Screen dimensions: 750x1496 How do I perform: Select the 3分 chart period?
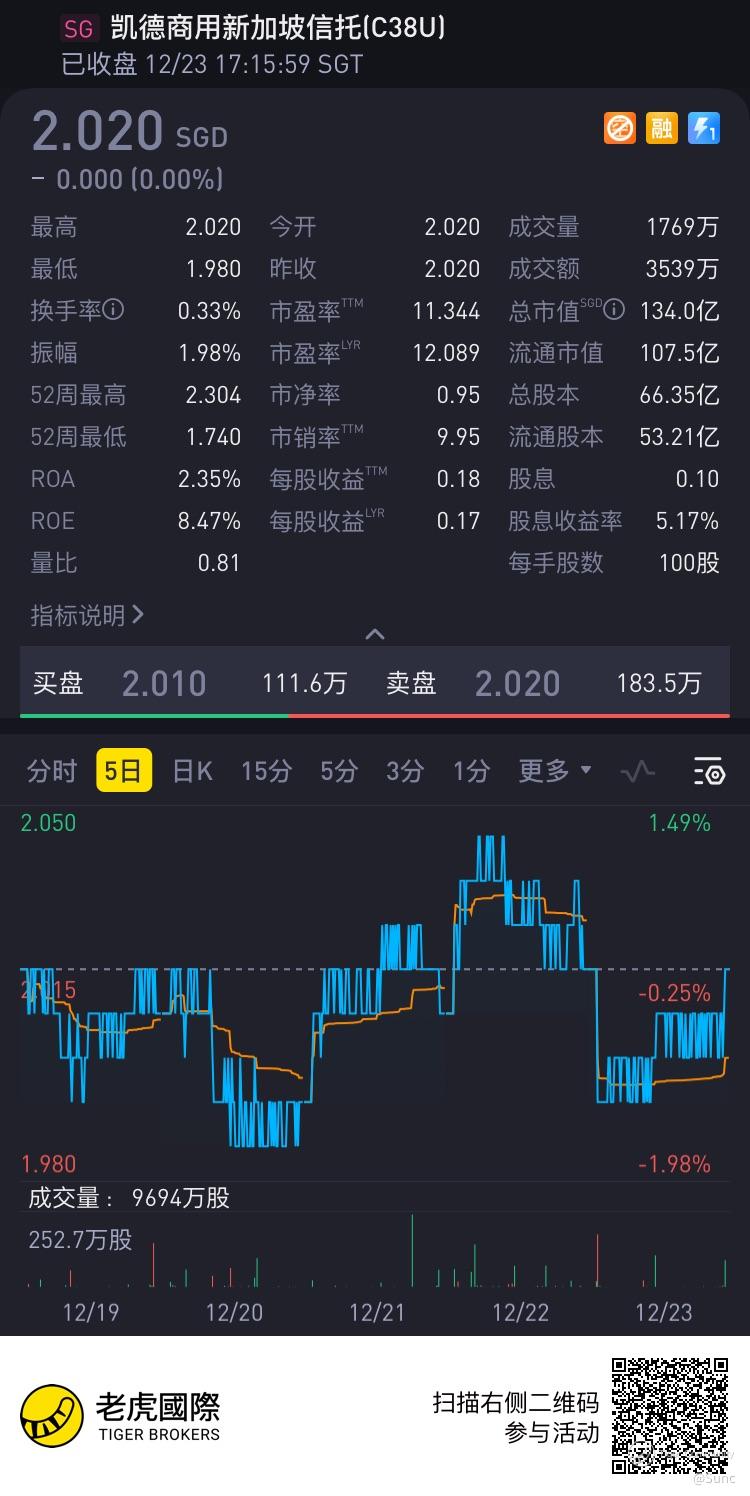pos(405,771)
